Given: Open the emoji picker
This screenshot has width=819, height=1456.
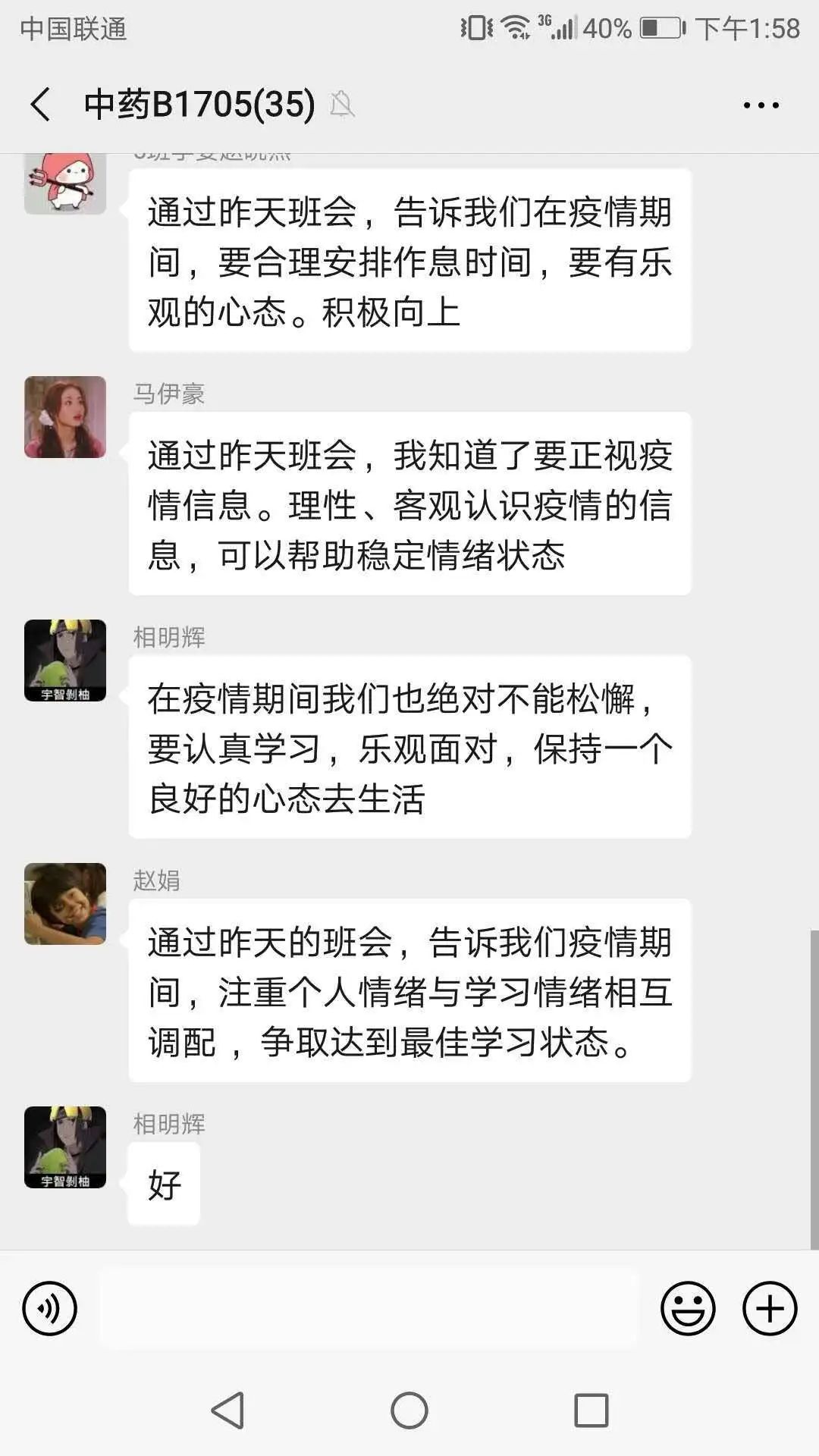Looking at the screenshot, I should point(687,1308).
